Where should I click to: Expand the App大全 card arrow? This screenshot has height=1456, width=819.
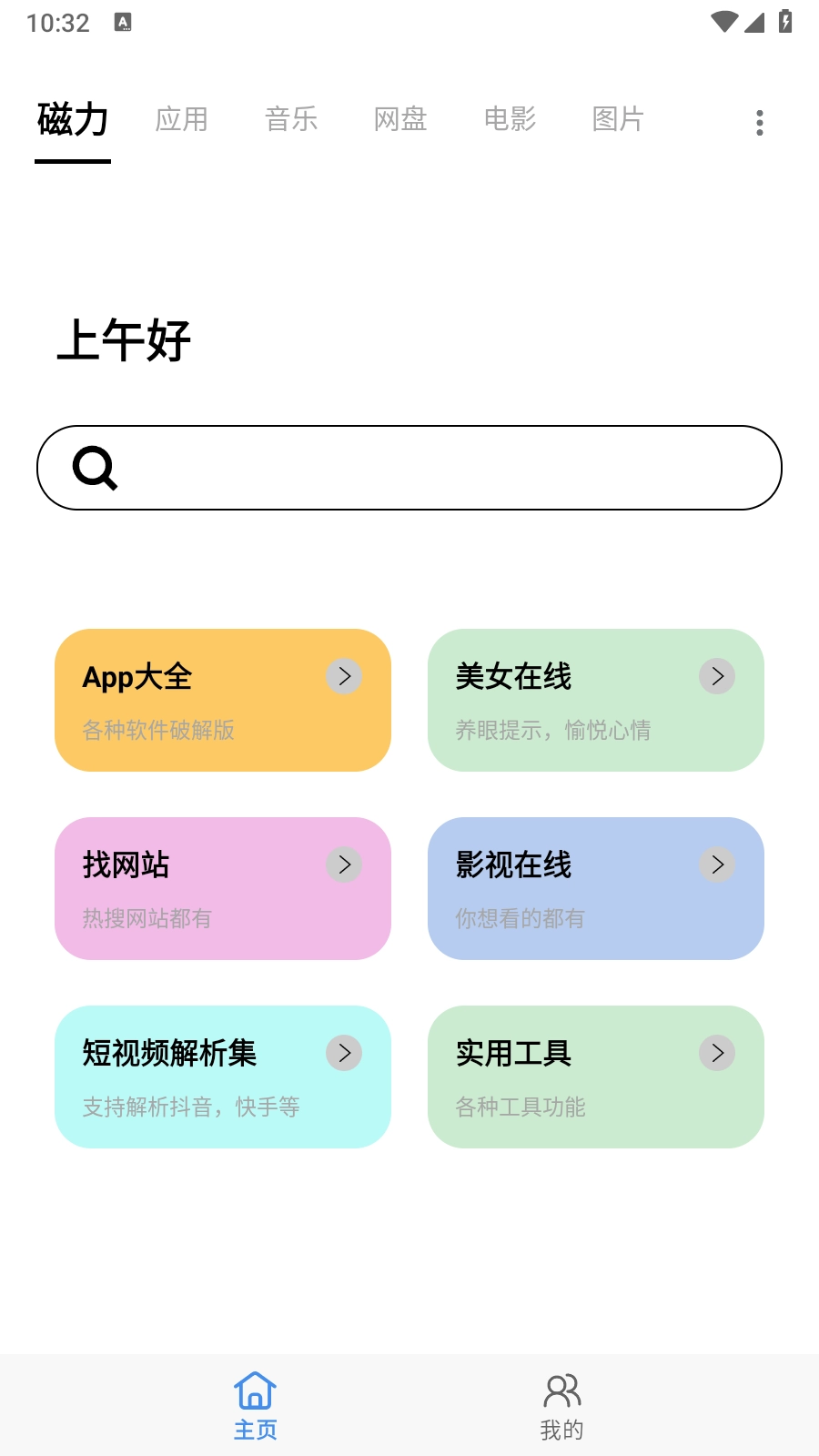pos(343,676)
